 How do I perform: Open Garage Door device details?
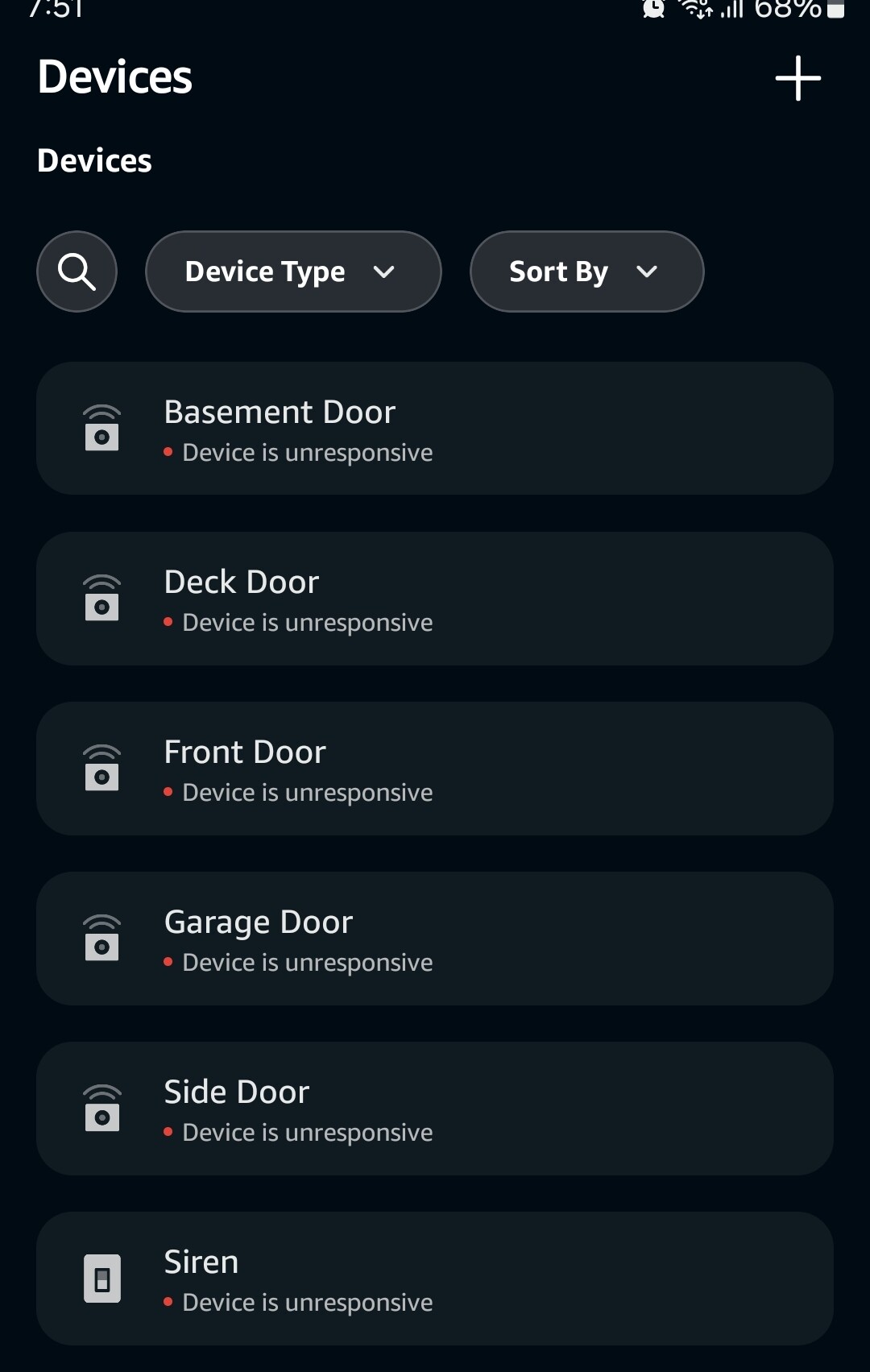pos(435,939)
